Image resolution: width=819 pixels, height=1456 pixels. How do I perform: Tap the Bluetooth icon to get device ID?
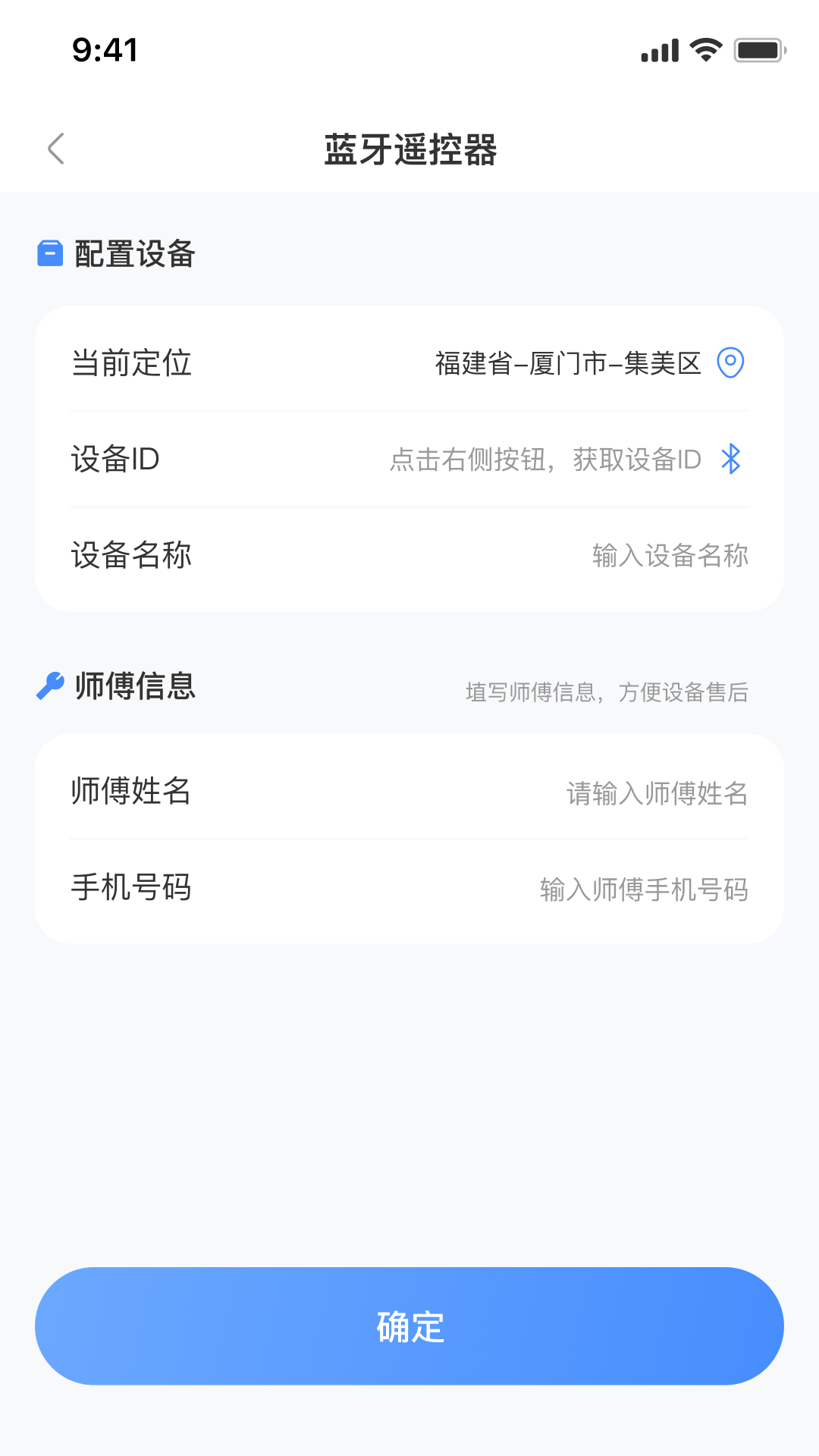(x=730, y=460)
